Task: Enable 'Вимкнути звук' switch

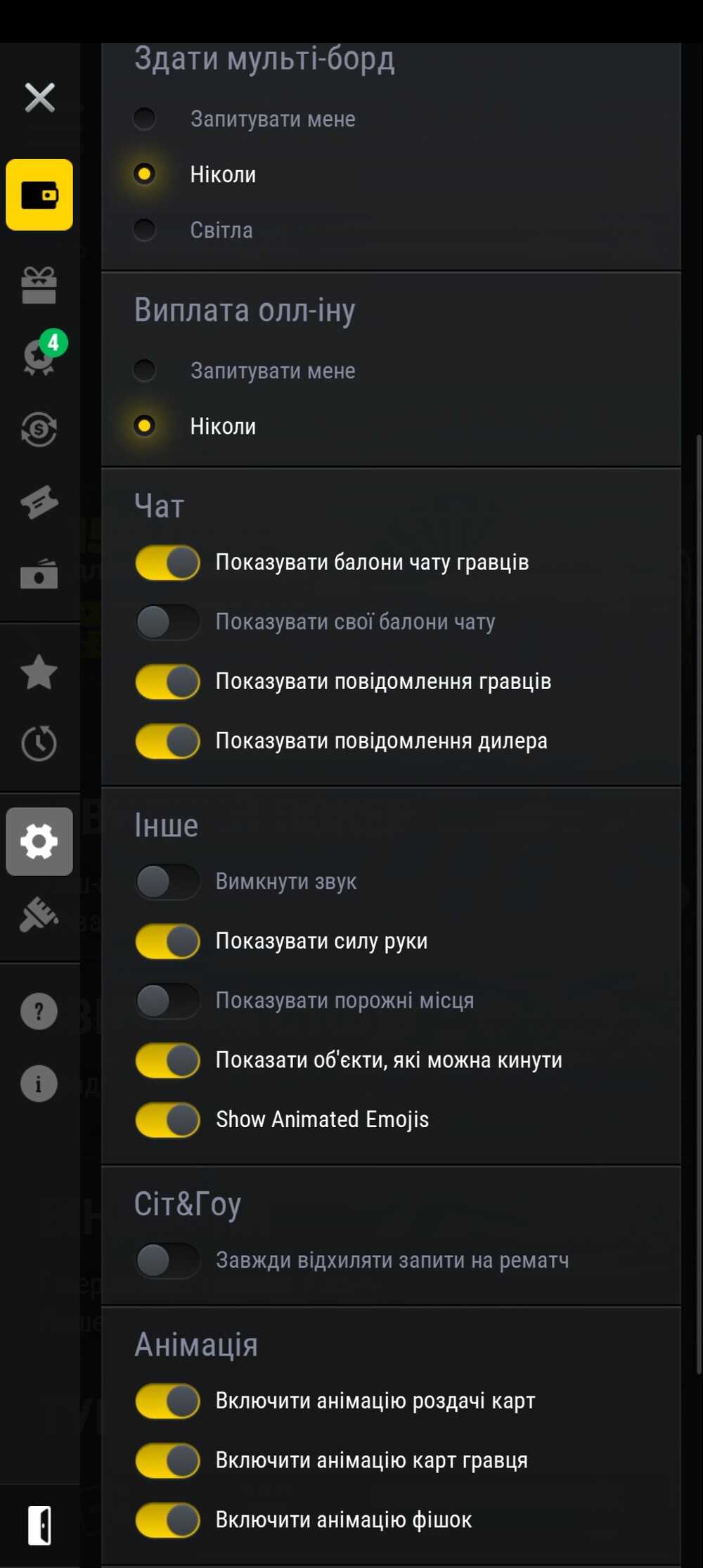Action: (168, 882)
